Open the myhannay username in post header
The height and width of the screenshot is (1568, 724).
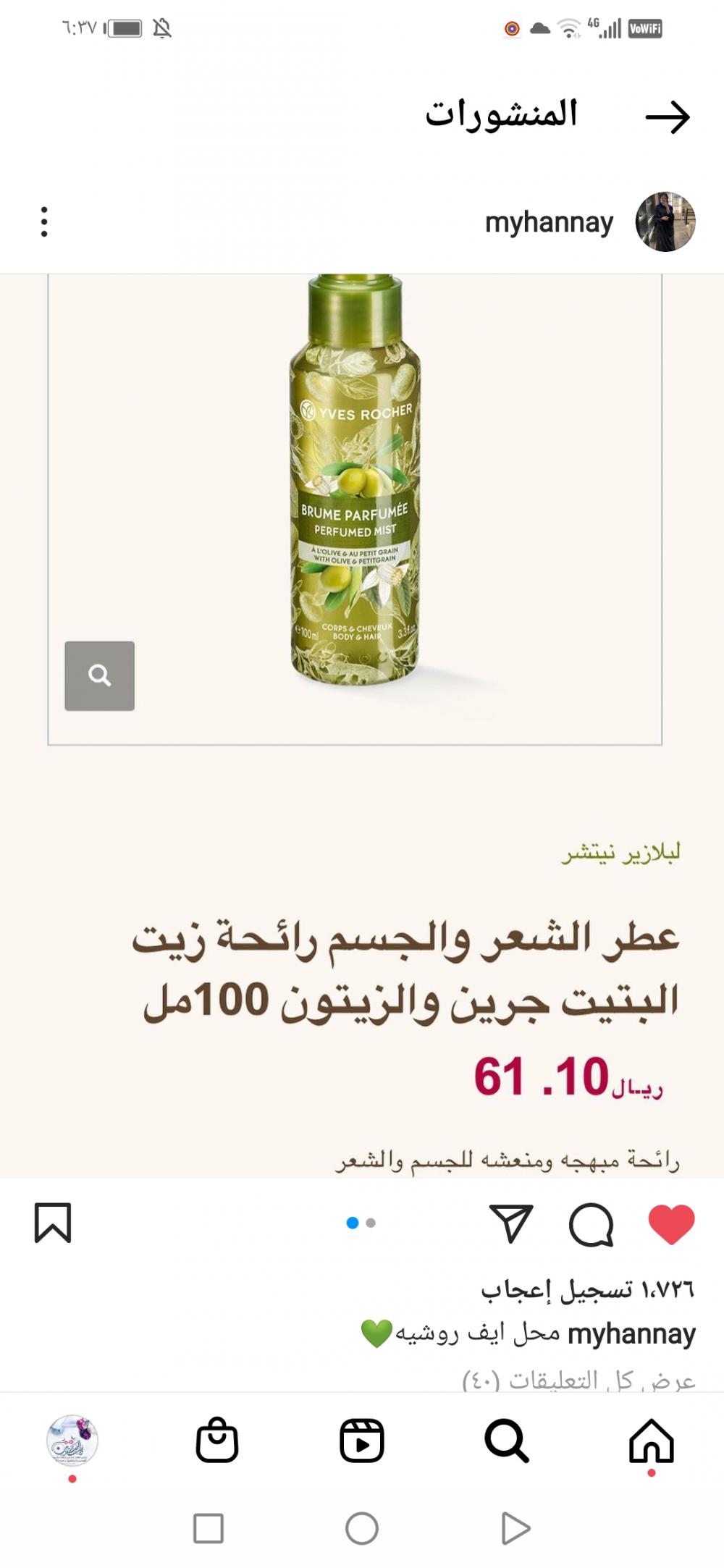[x=549, y=222]
